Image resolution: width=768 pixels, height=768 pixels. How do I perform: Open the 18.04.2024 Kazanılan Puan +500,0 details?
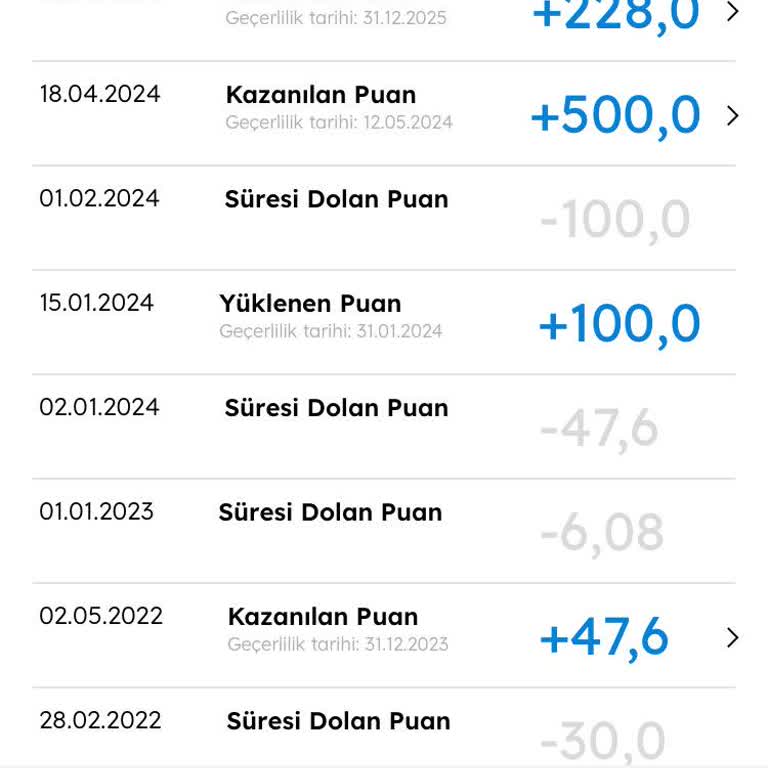[x=732, y=115]
